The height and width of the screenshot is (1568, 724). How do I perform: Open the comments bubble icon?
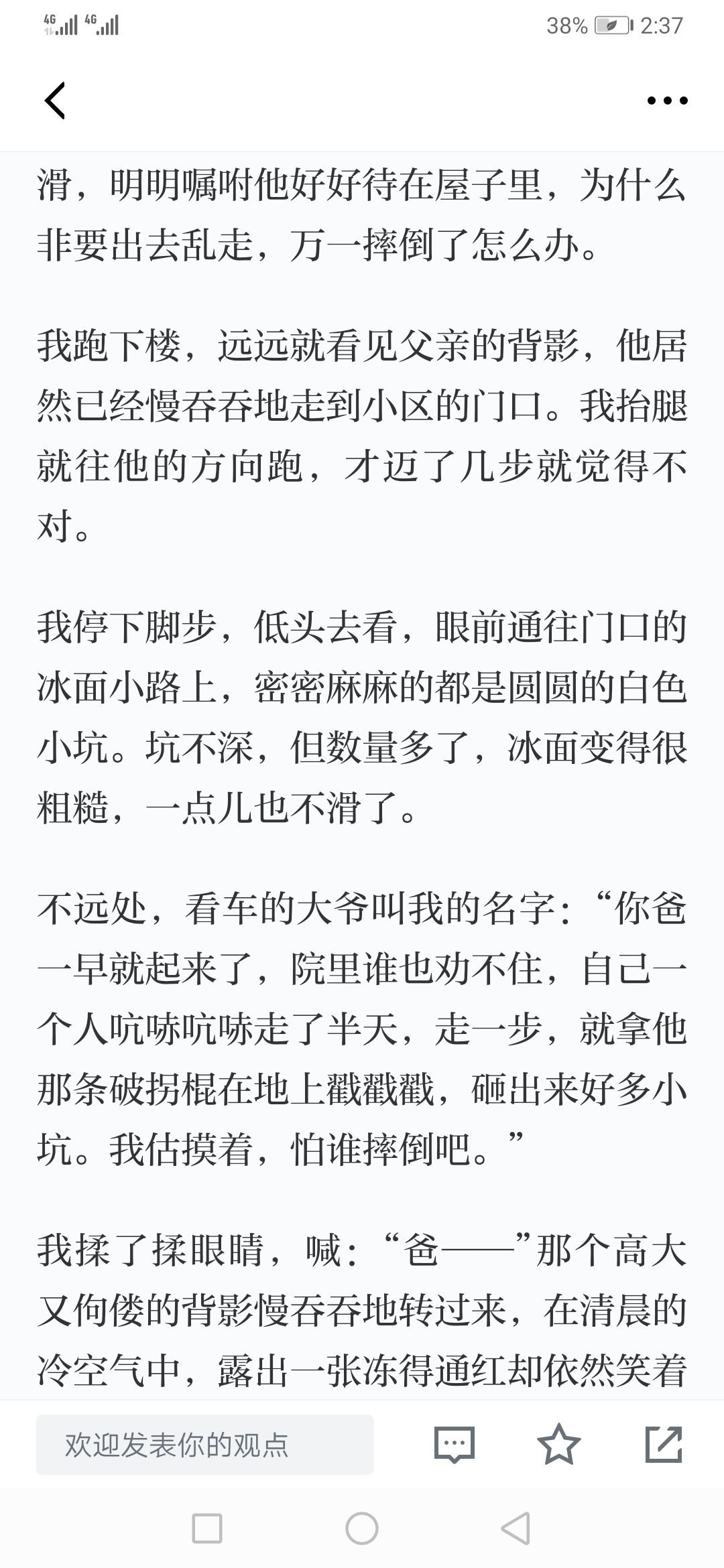[x=455, y=1445]
